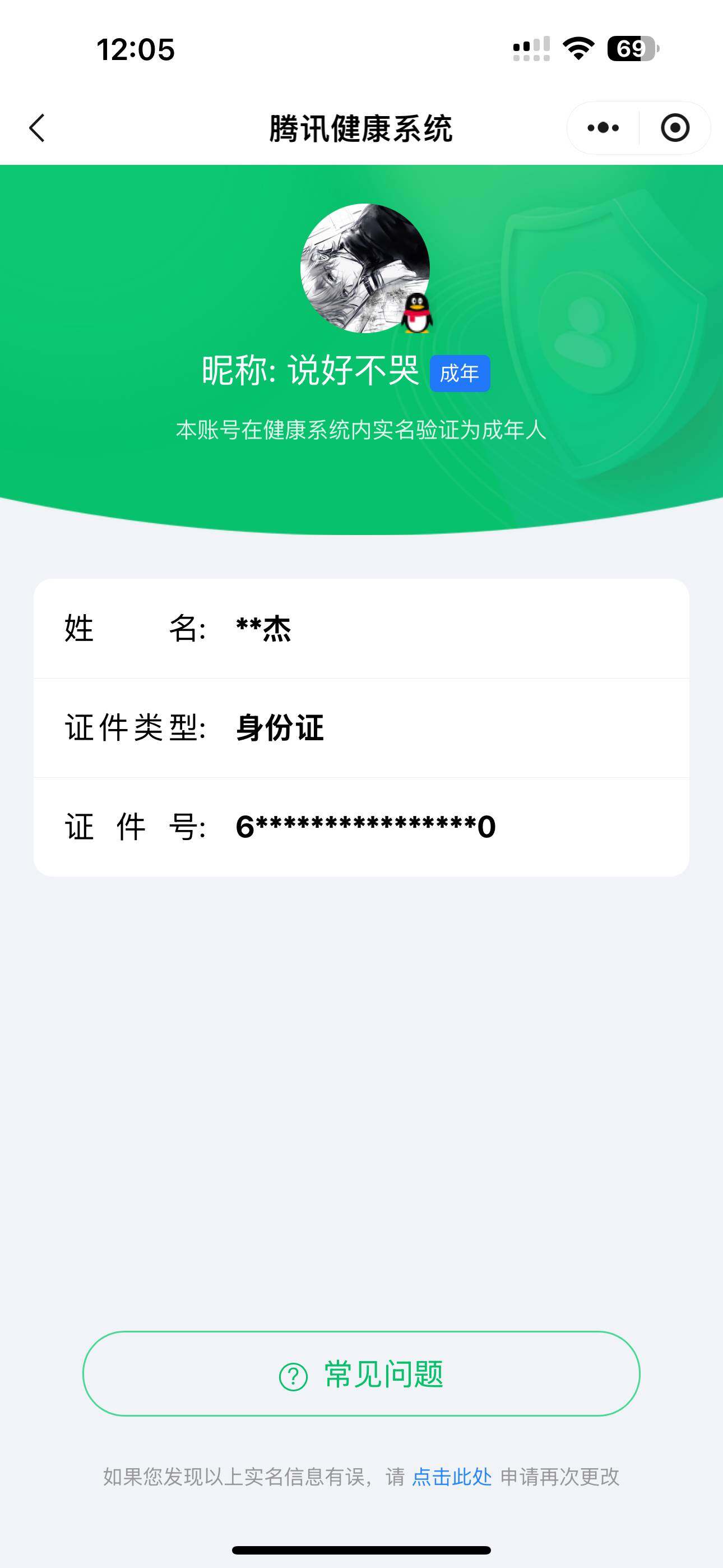Click the clock showing 12:05
The image size is (723, 1568).
tap(135, 51)
